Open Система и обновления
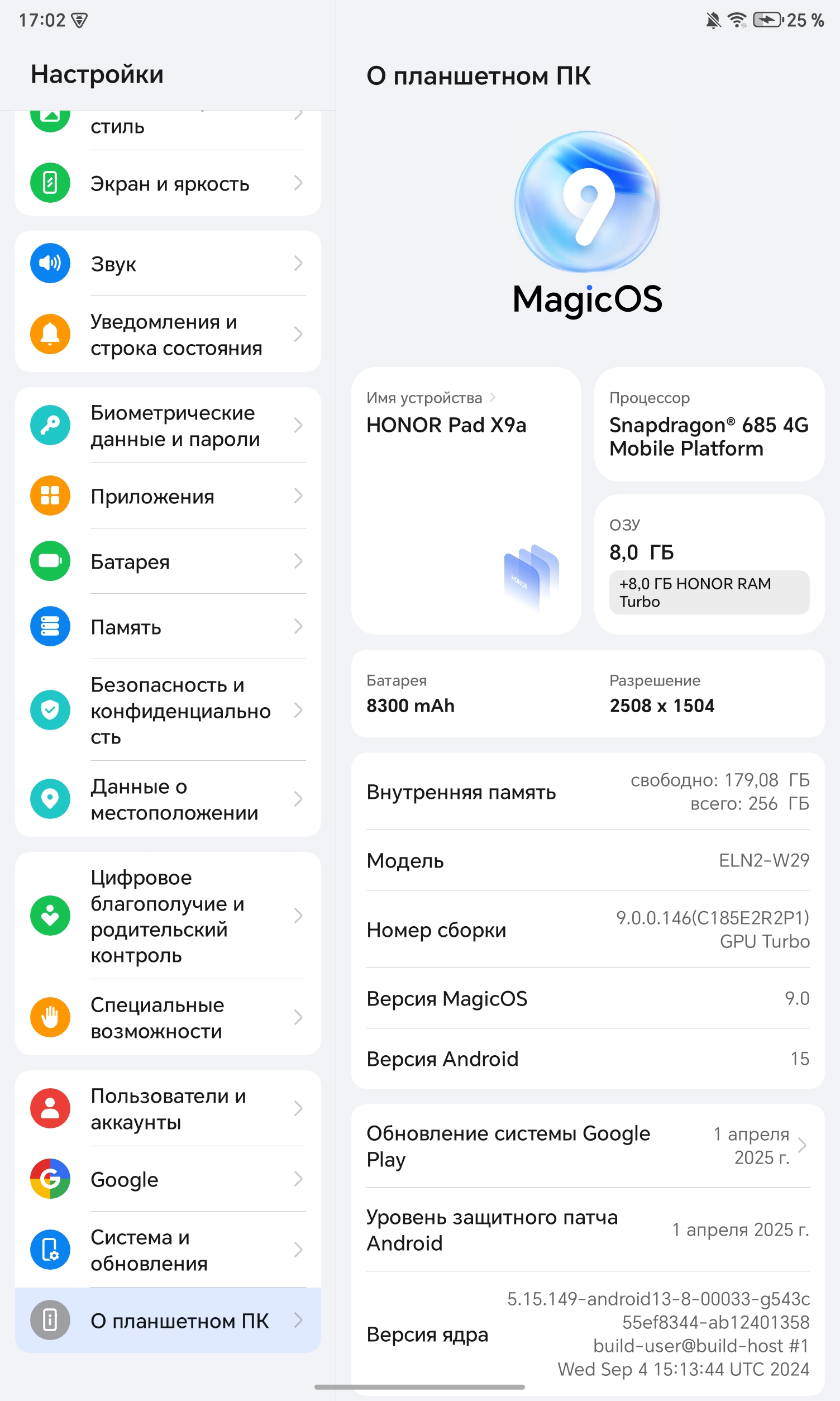840x1401 pixels. pos(168,1250)
